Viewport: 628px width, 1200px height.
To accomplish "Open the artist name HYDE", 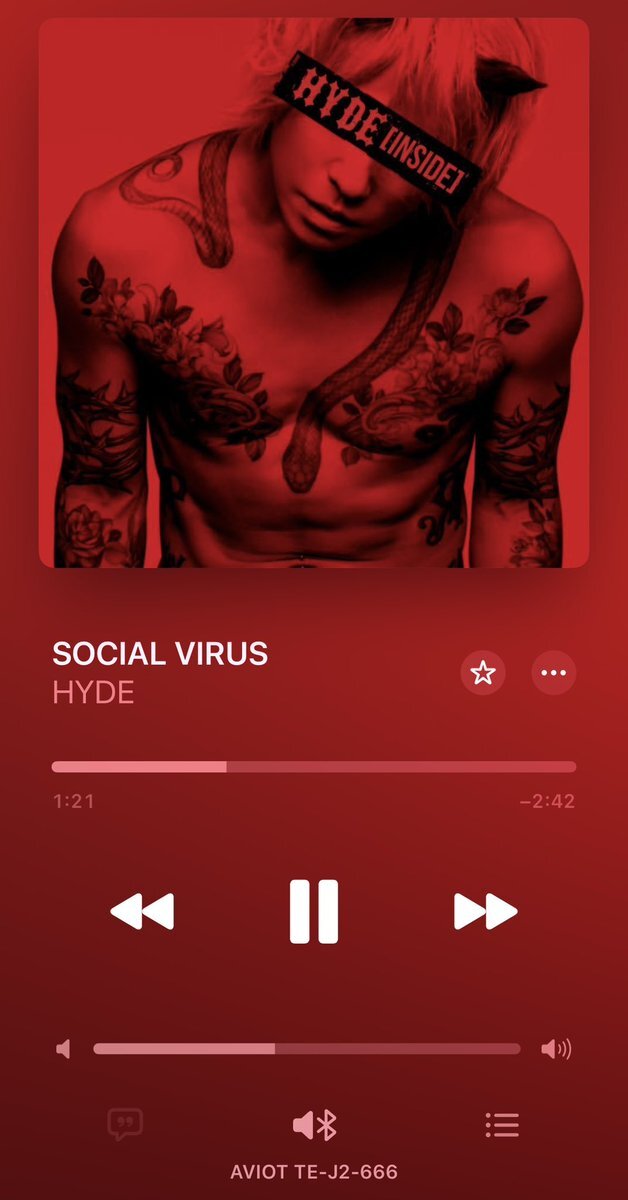I will coord(93,693).
